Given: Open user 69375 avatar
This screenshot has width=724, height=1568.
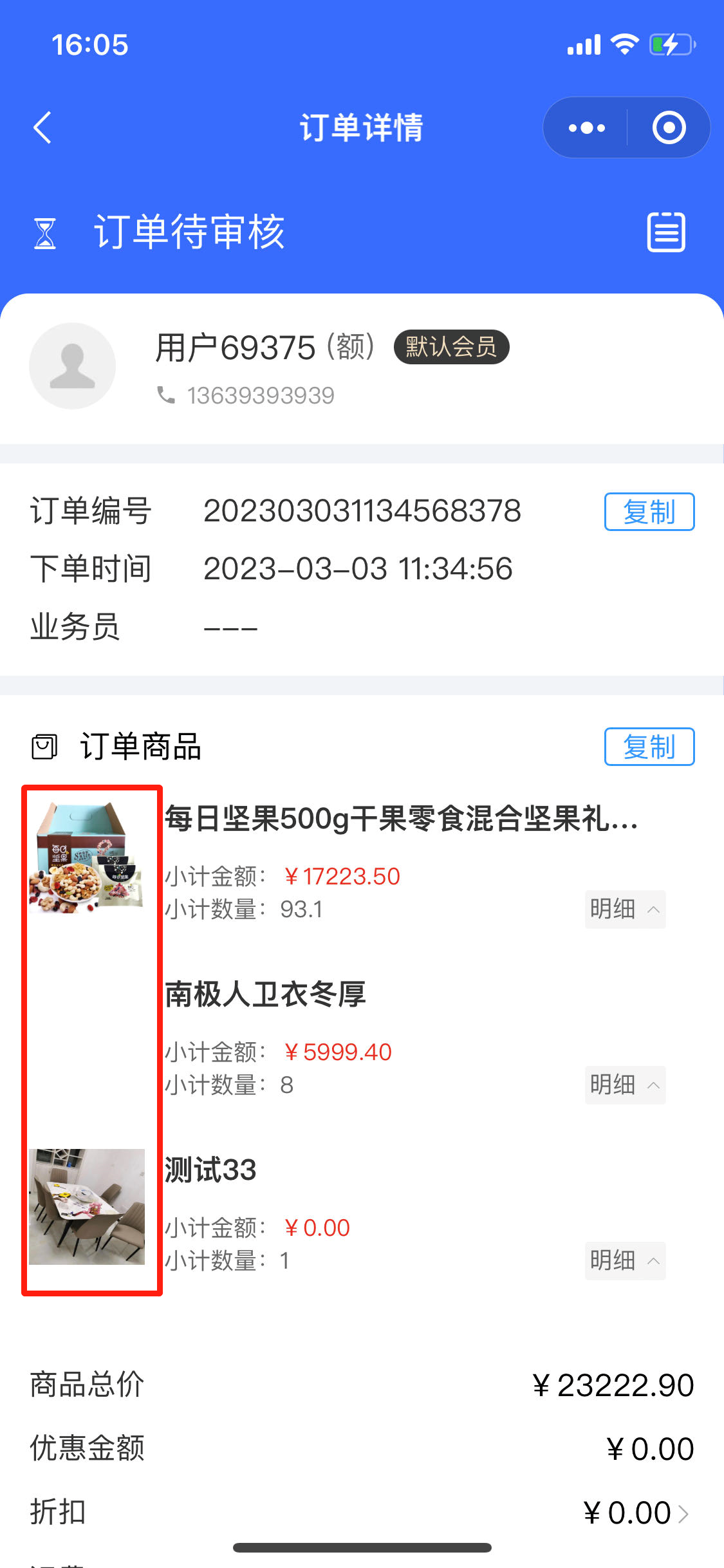Looking at the screenshot, I should coord(72,366).
